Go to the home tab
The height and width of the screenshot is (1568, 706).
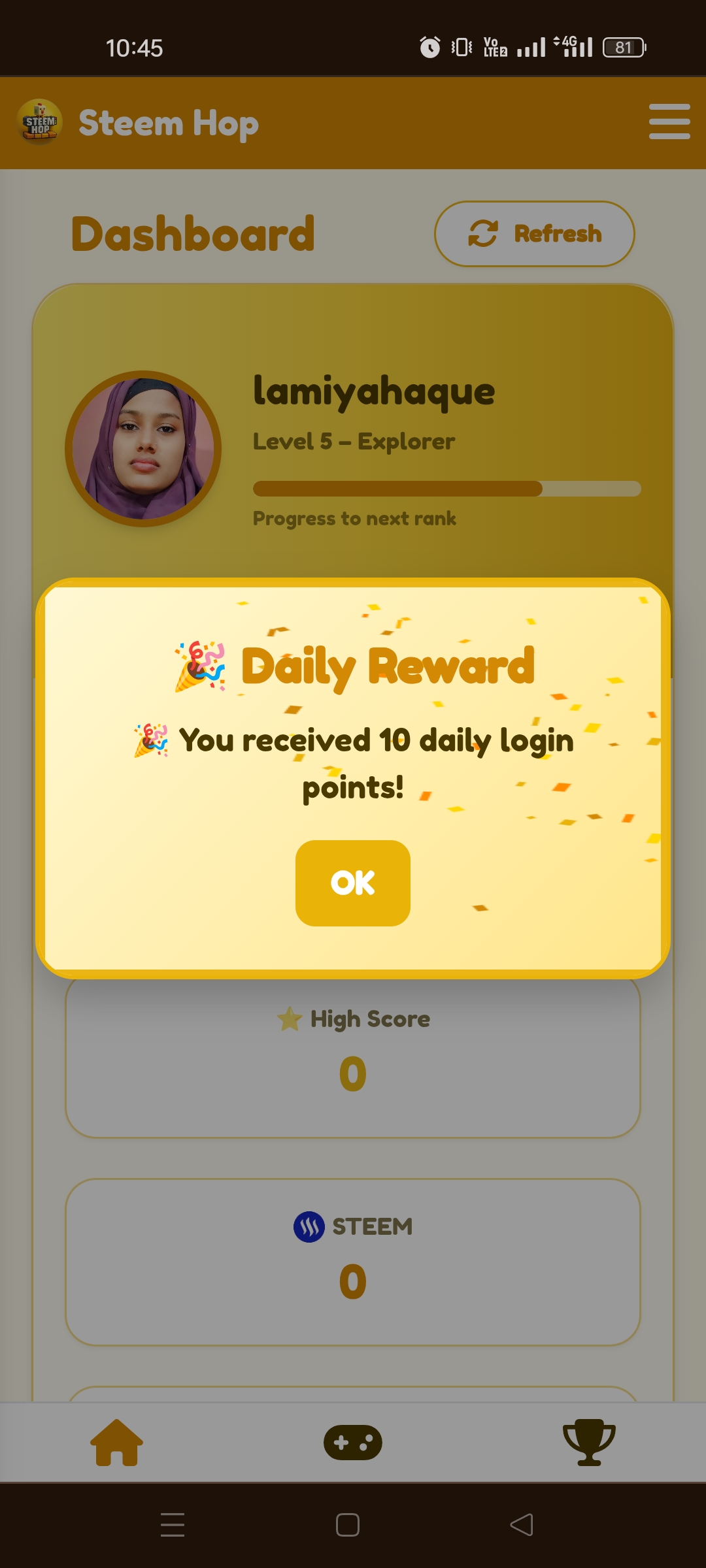click(x=116, y=1443)
